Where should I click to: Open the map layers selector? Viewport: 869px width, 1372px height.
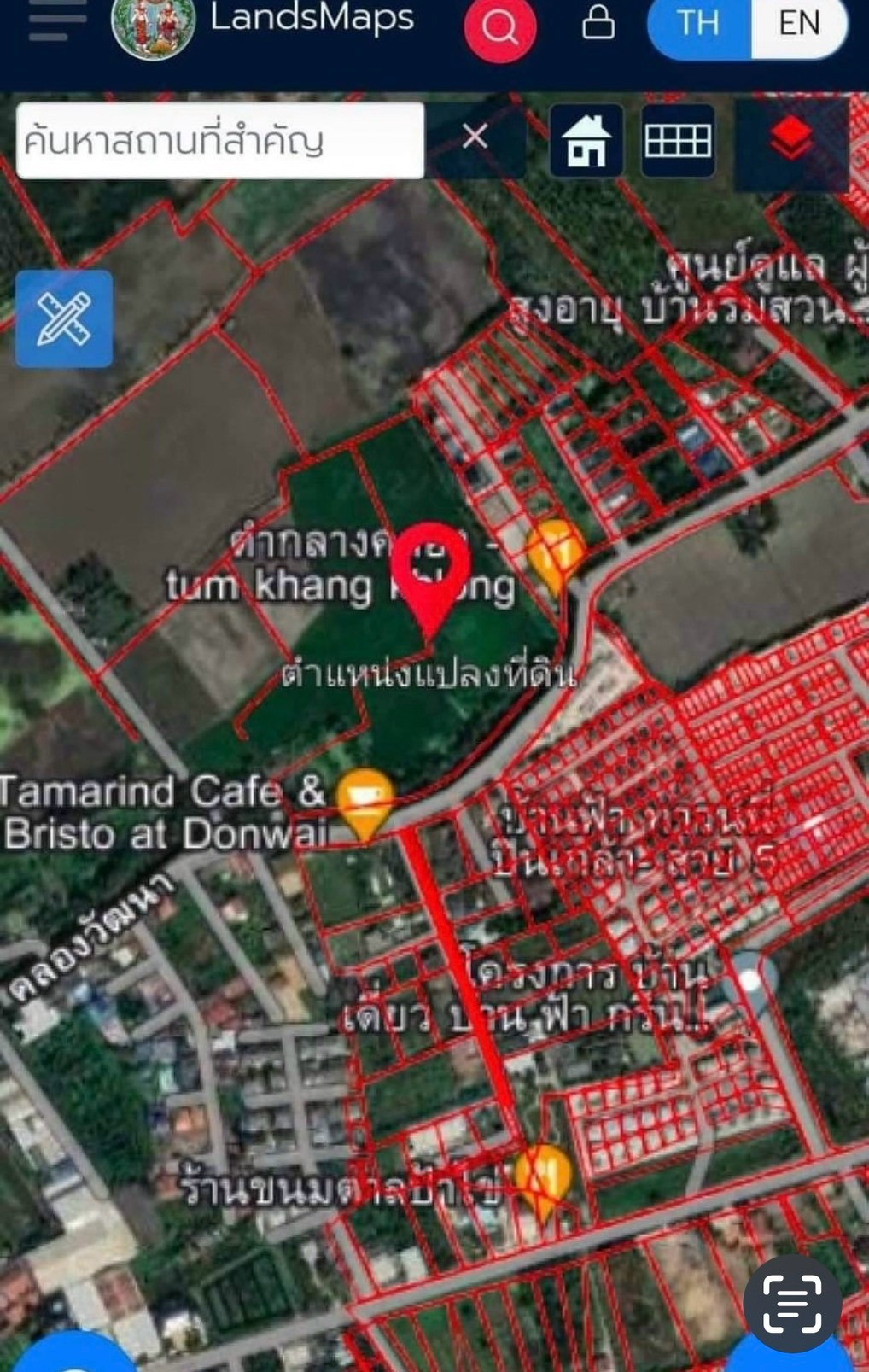pyautogui.click(x=791, y=141)
